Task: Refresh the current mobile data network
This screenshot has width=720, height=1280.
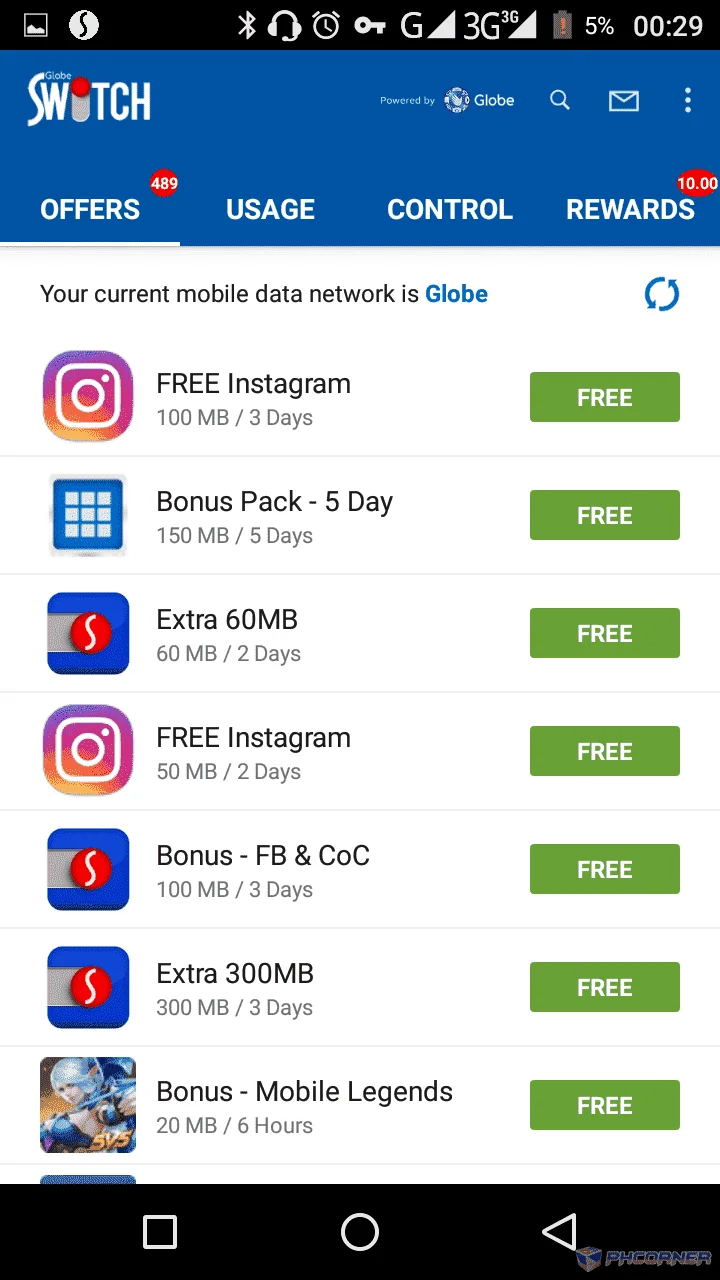Action: (x=661, y=294)
